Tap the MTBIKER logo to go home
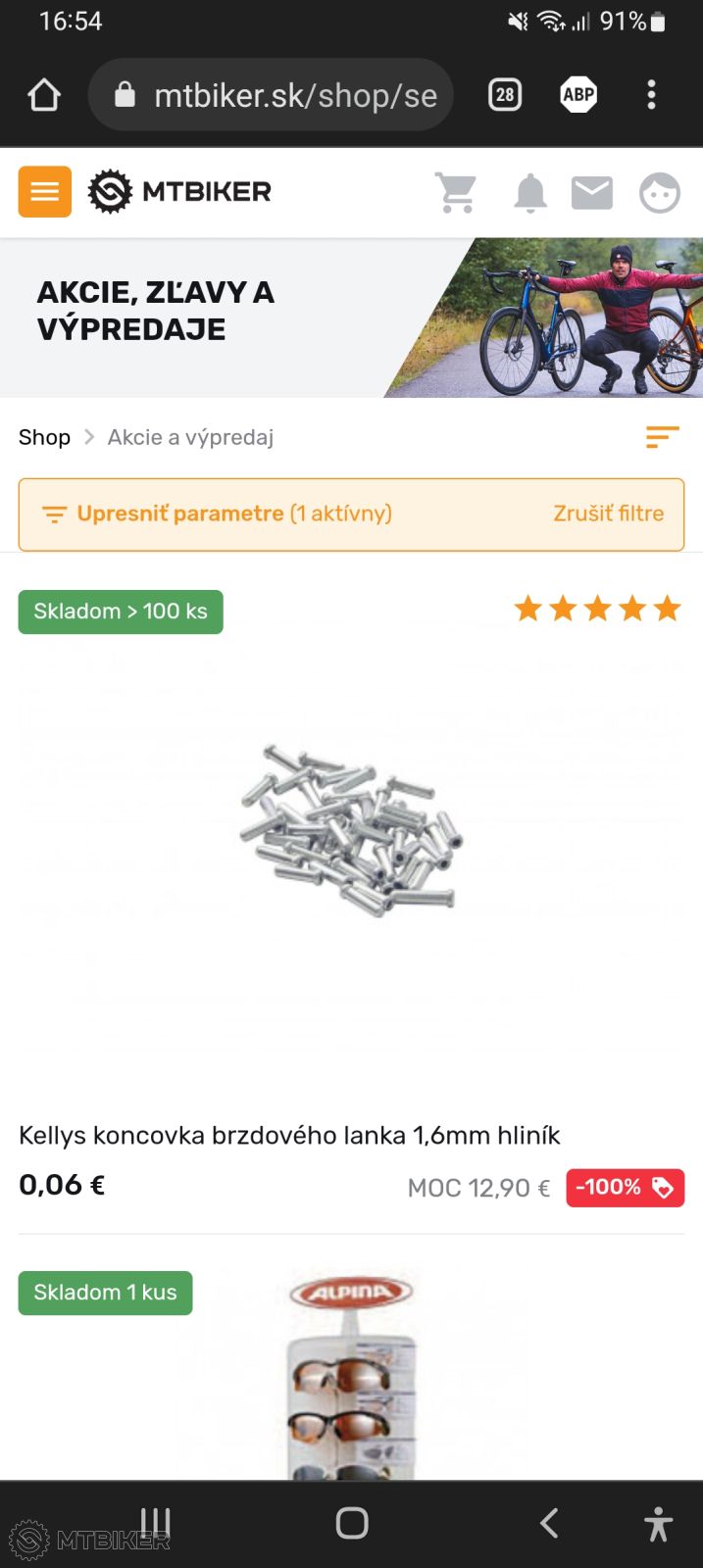This screenshot has height=1568, width=703. tap(180, 191)
